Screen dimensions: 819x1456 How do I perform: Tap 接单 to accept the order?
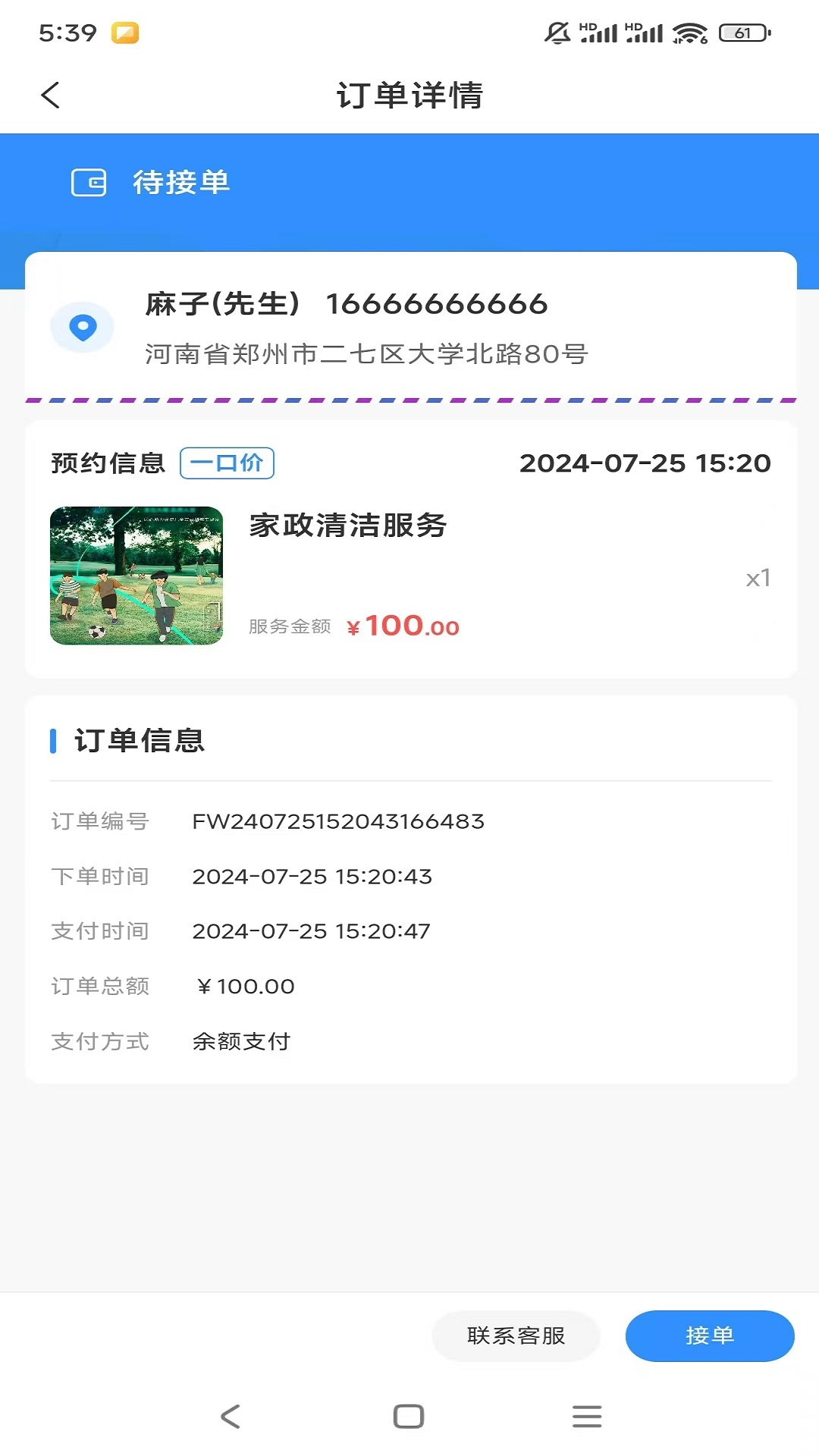[711, 1337]
